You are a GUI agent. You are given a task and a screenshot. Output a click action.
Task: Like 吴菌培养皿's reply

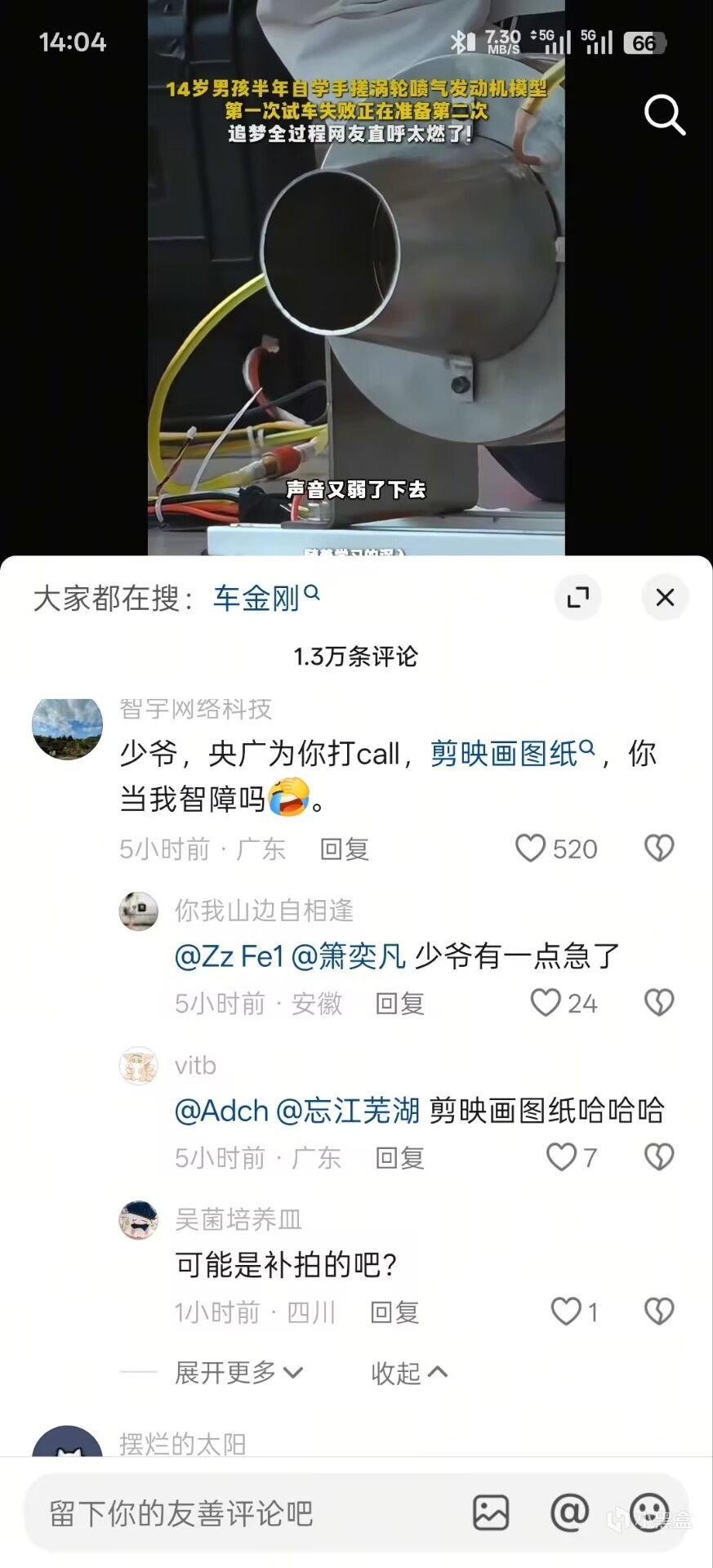(566, 1312)
